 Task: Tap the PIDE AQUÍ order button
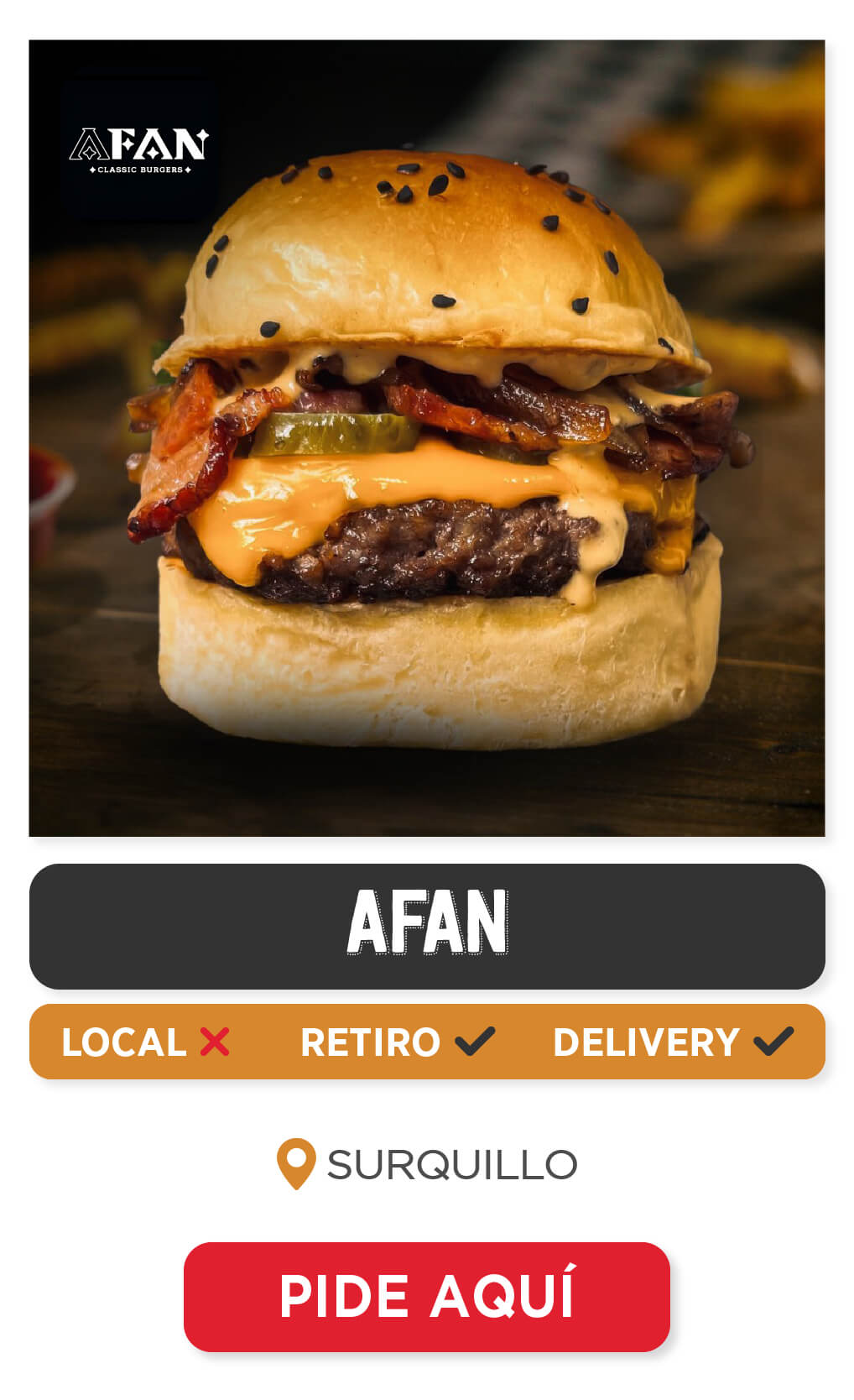click(x=426, y=1296)
